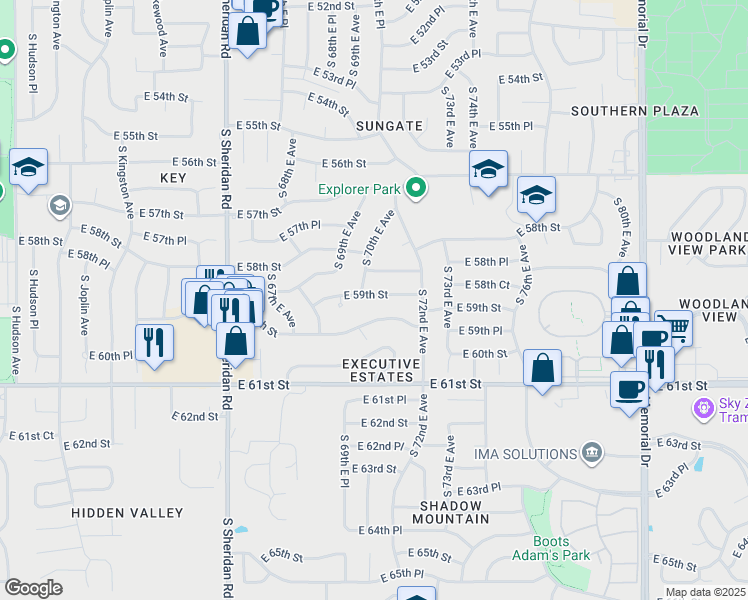Select the IMA SOLUTIONS marker
Image resolution: width=748 pixels, height=600 pixels.
[592, 452]
